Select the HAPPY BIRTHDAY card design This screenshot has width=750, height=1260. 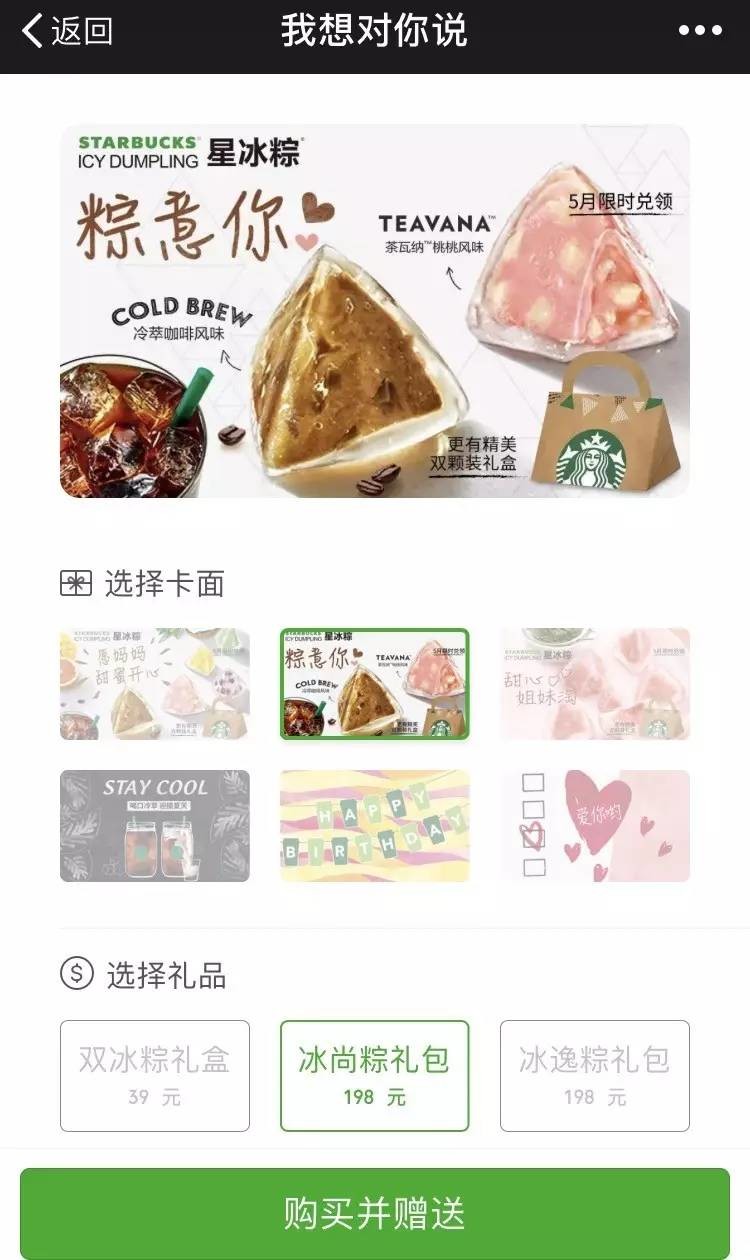pos(375,826)
